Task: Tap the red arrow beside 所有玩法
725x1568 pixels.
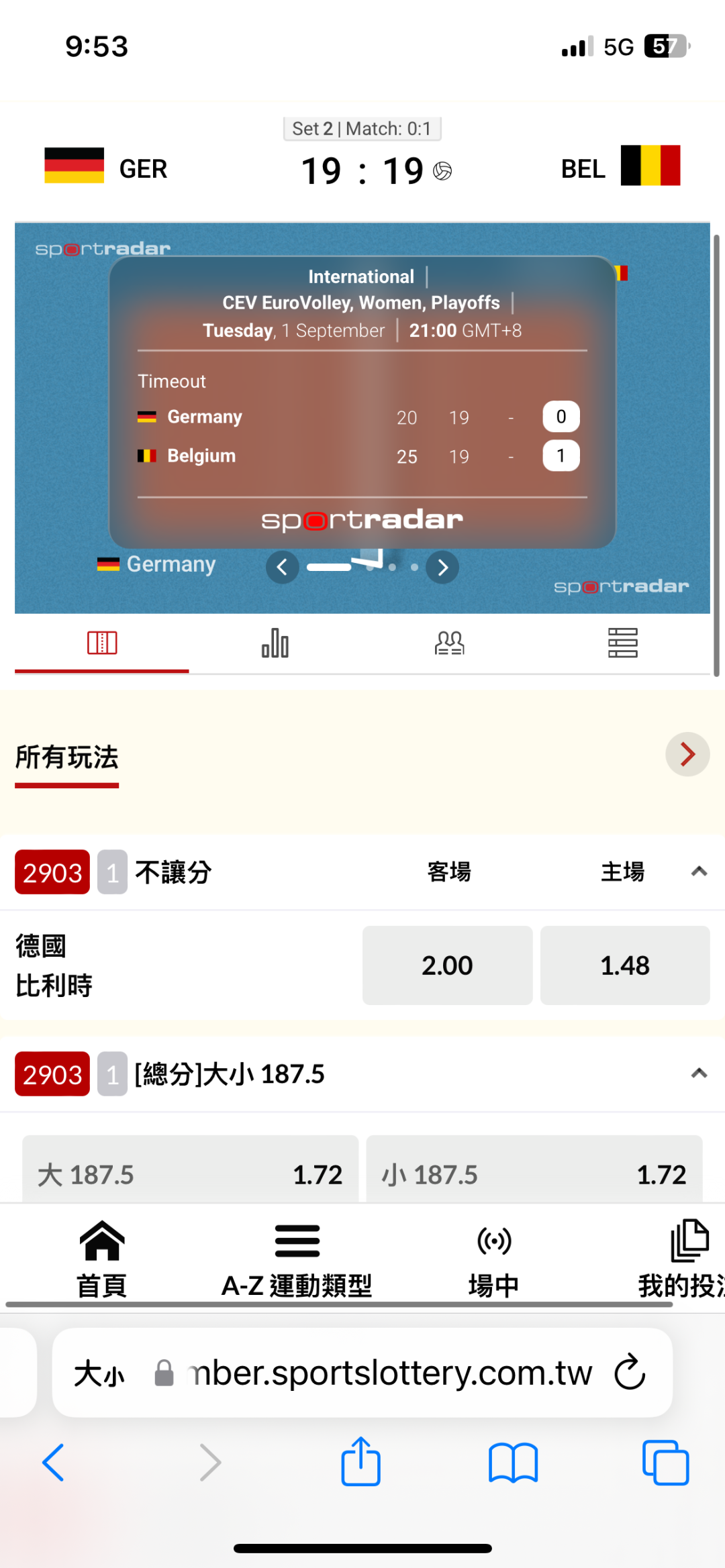Action: coord(687,754)
